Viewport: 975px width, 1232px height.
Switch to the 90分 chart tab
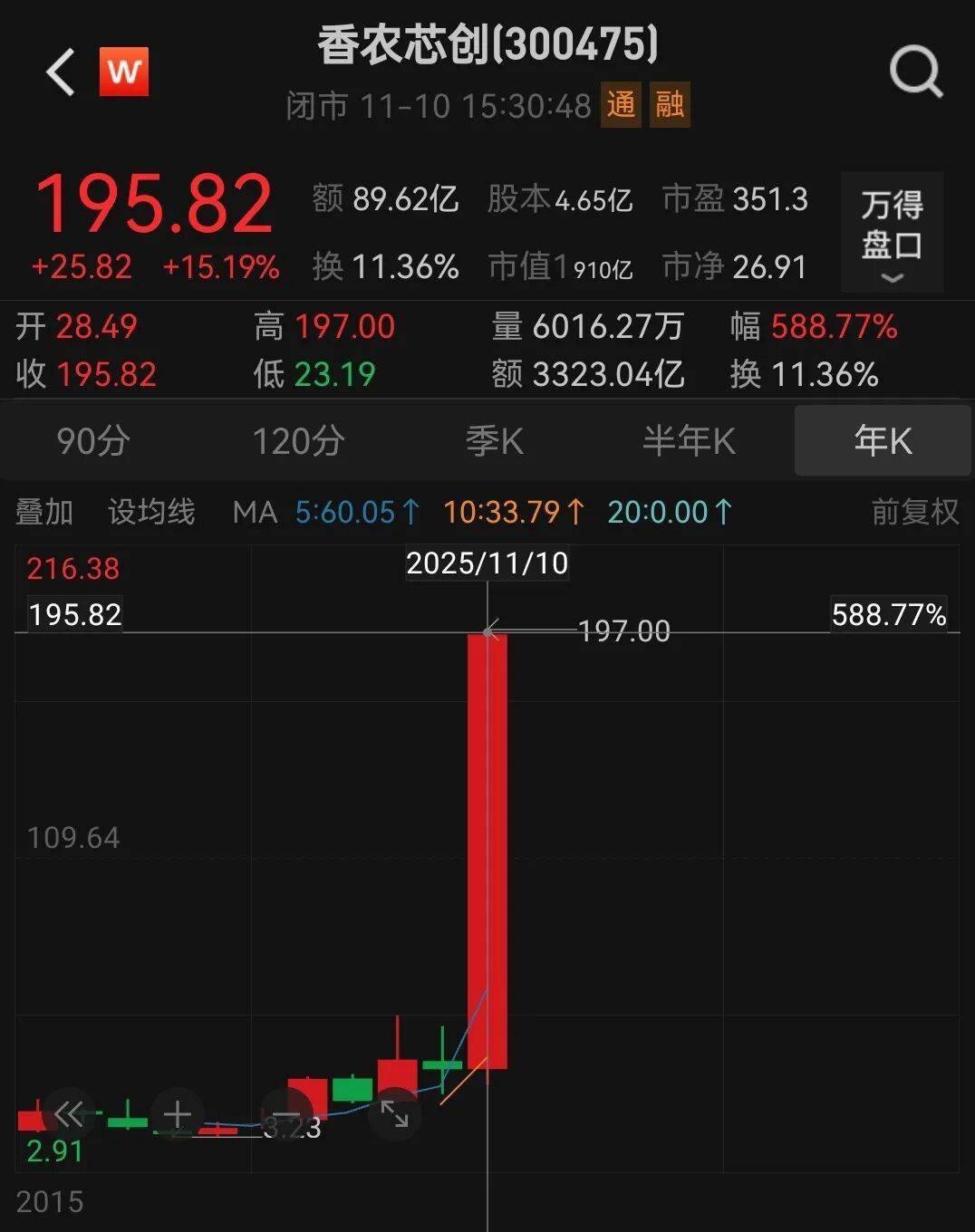[x=93, y=441]
